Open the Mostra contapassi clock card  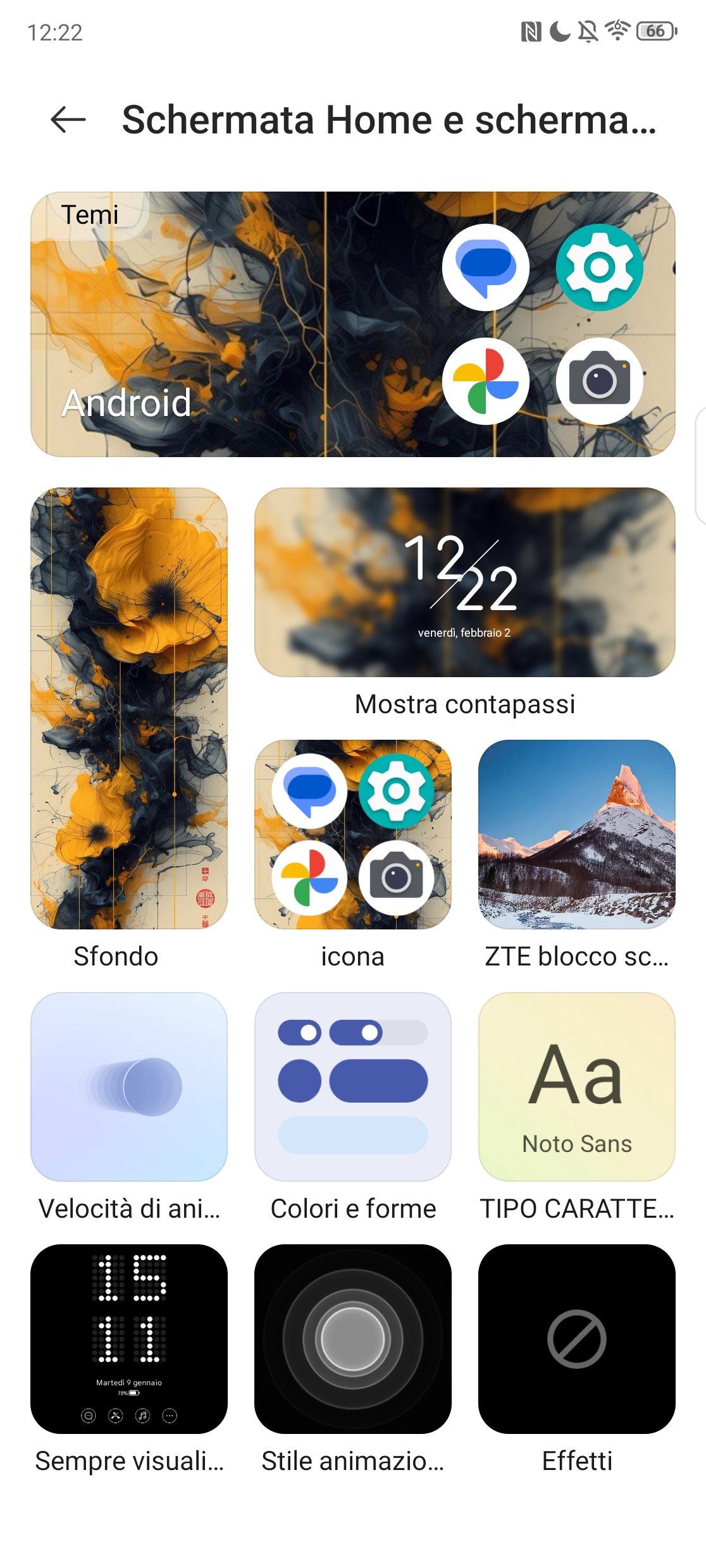click(x=464, y=582)
